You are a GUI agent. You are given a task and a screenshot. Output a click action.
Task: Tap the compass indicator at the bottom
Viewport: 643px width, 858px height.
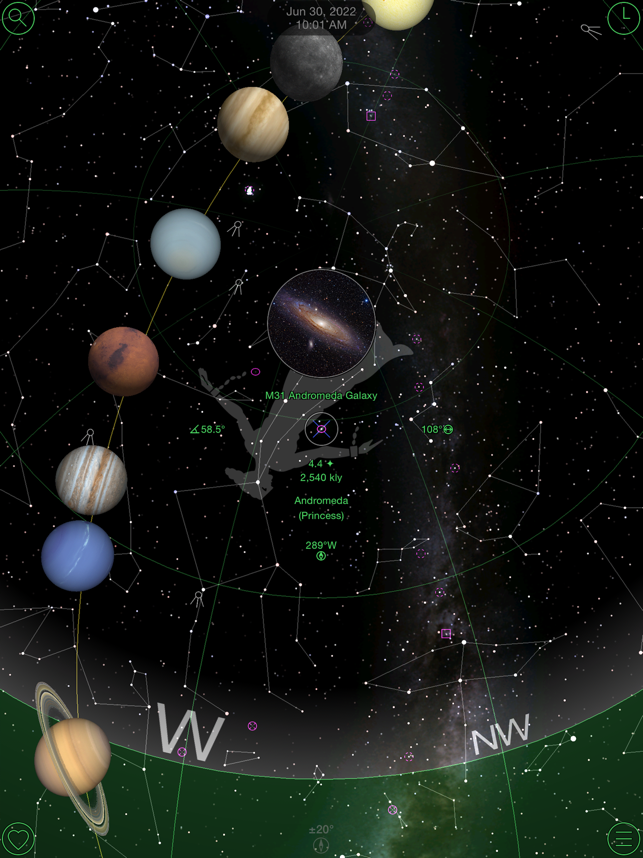point(321,844)
